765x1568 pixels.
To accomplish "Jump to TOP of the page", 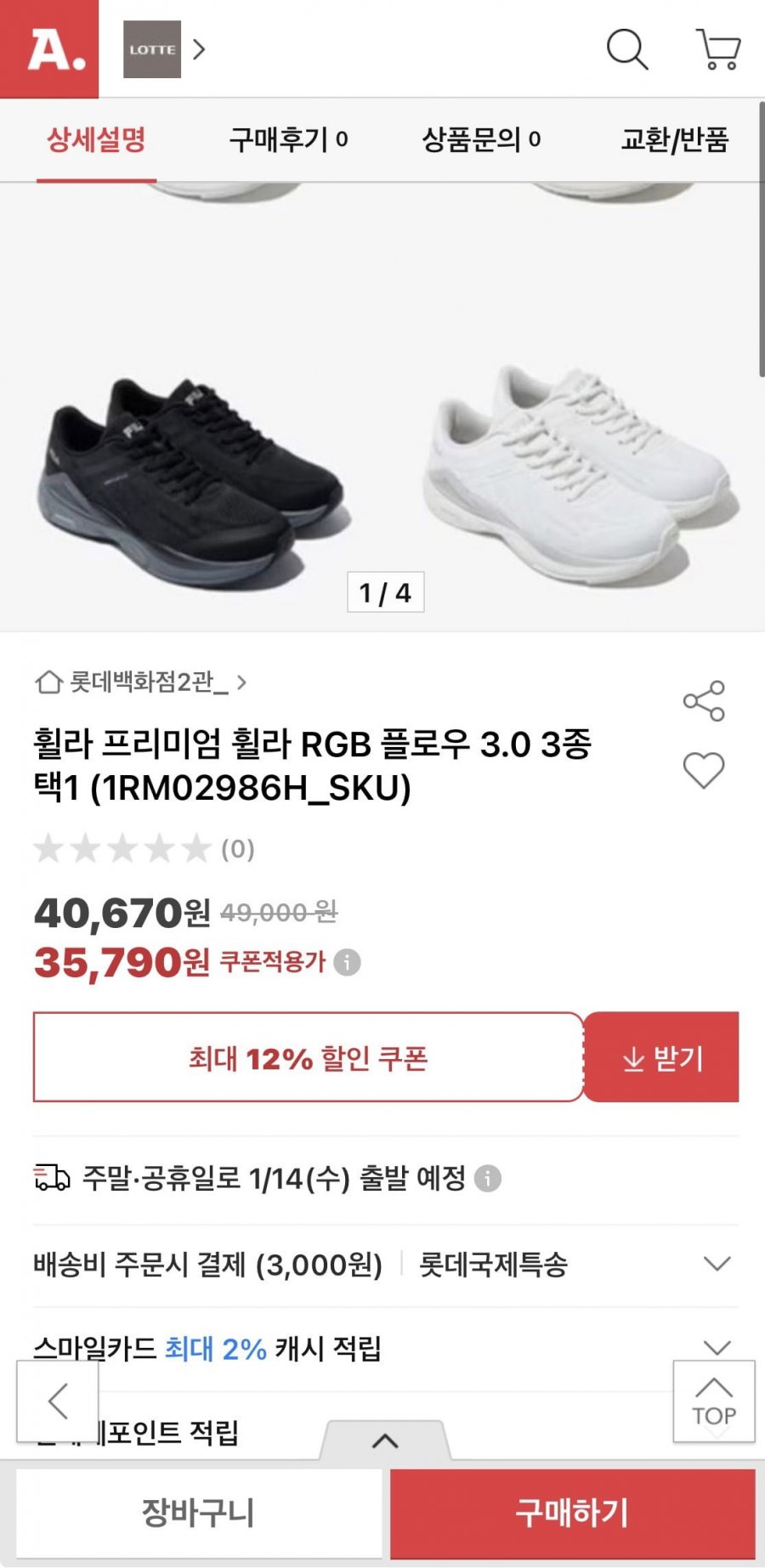I will coord(714,1401).
